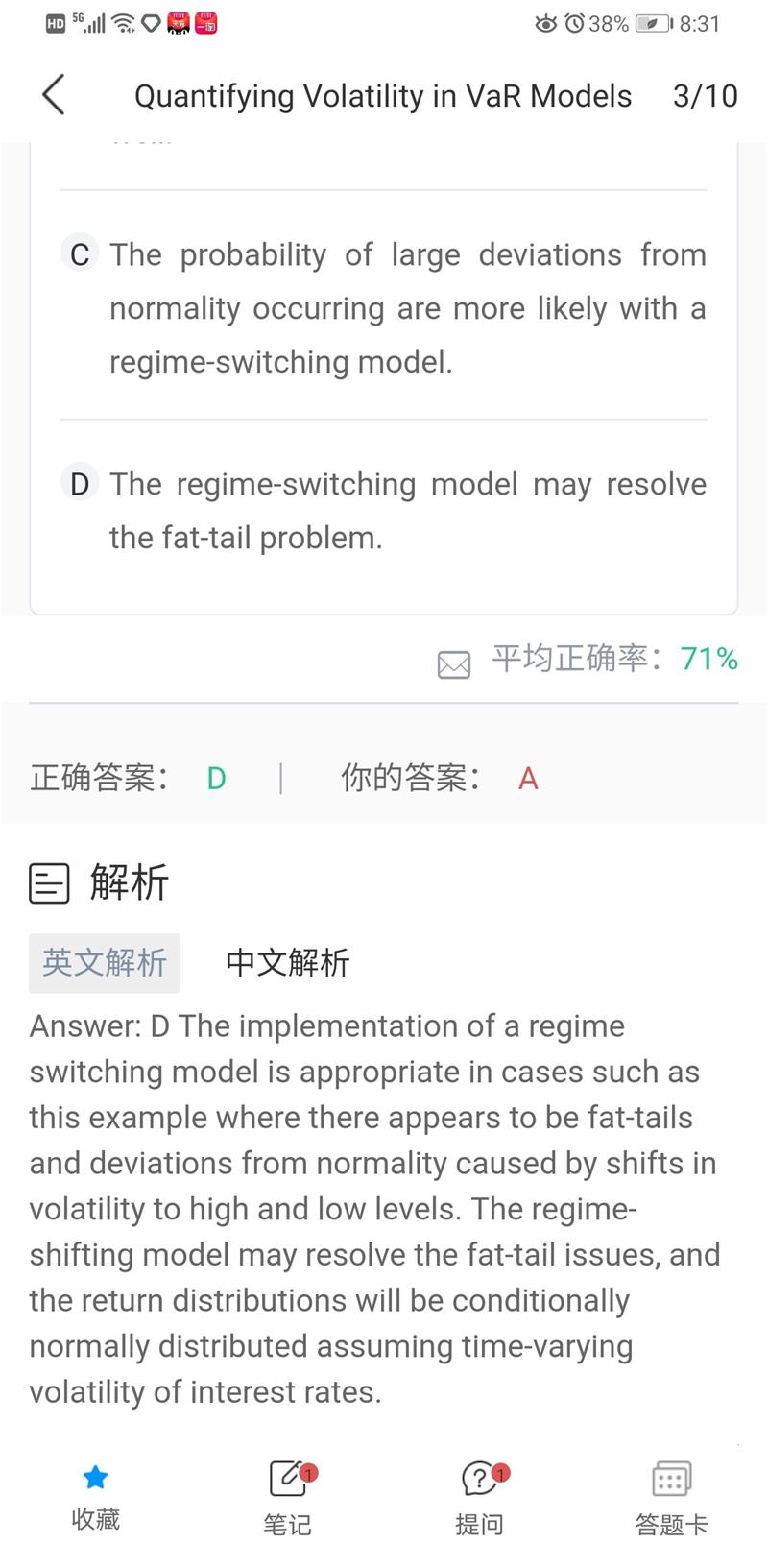Switch to 中文解析 tab
The image size is (768, 1568).
[x=287, y=962]
